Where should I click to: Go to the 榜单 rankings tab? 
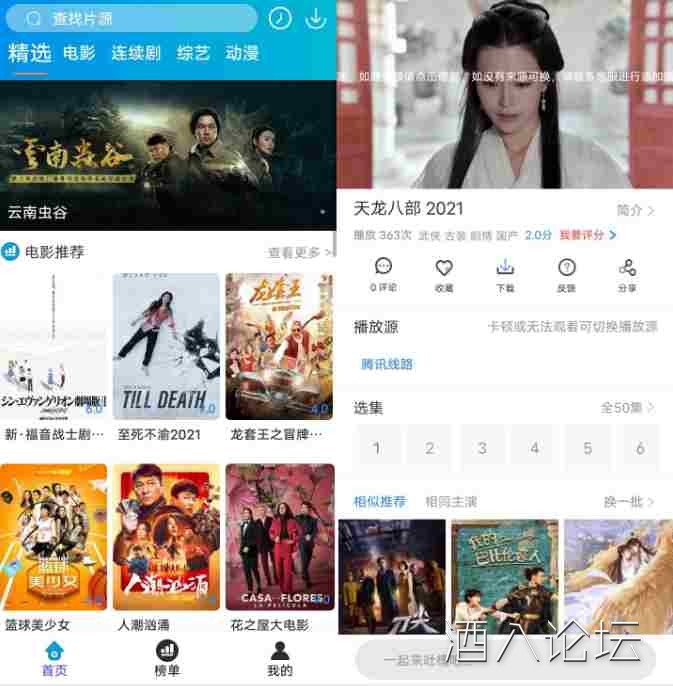(x=167, y=659)
